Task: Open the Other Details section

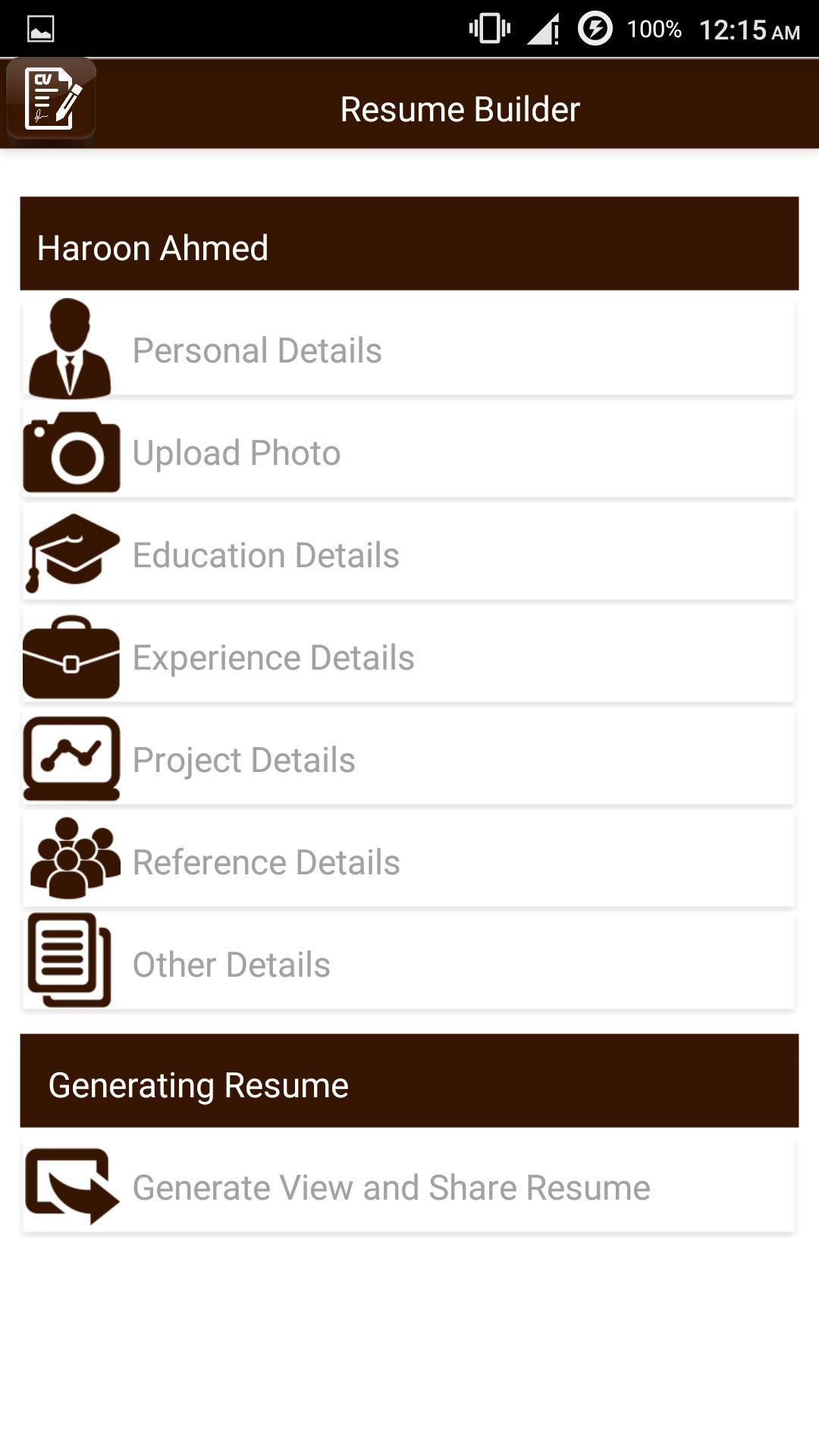Action: pyautogui.click(x=409, y=963)
